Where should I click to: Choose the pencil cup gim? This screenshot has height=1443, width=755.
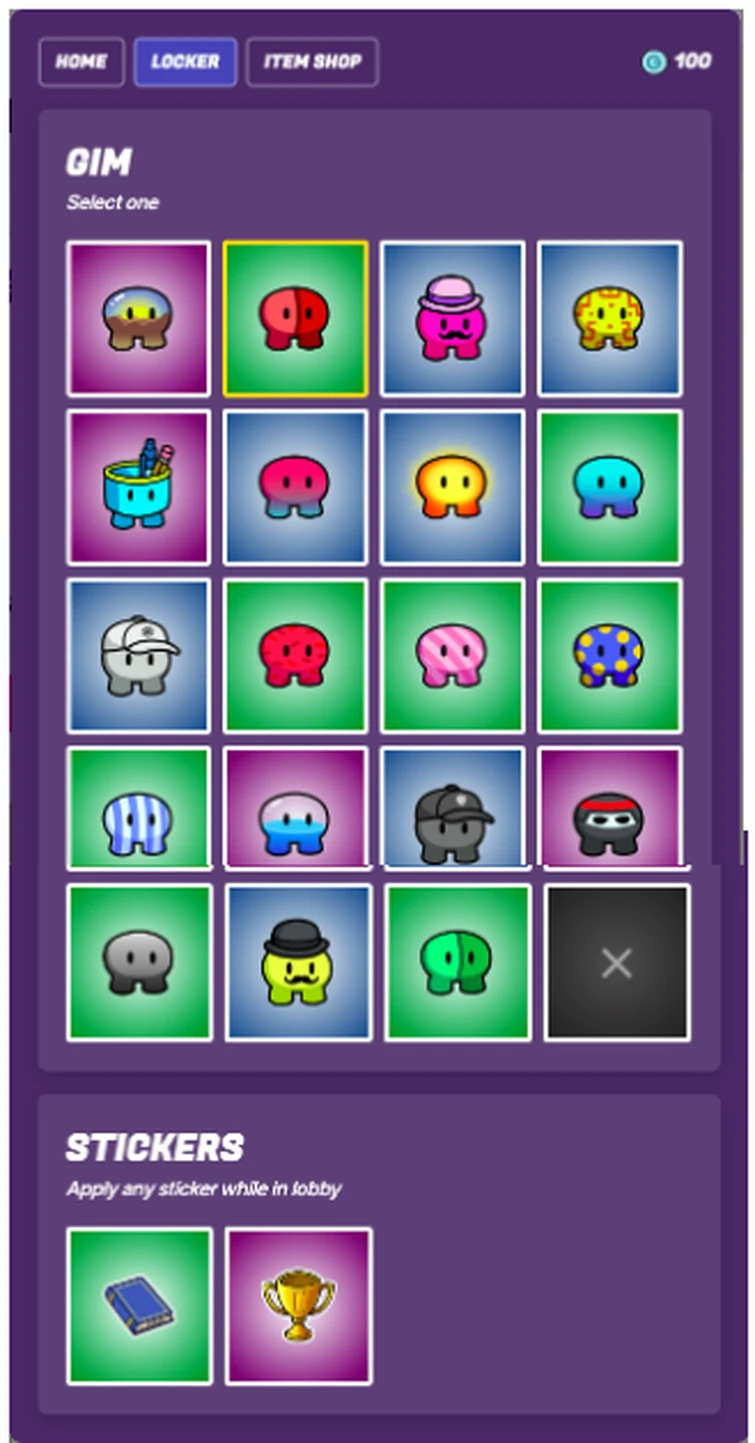(139, 486)
